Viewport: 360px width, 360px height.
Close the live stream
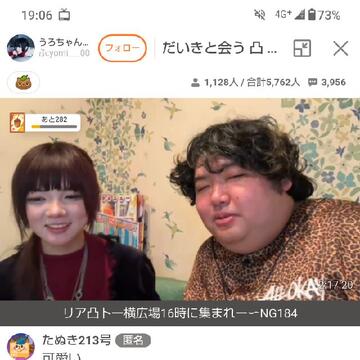(x=341, y=48)
